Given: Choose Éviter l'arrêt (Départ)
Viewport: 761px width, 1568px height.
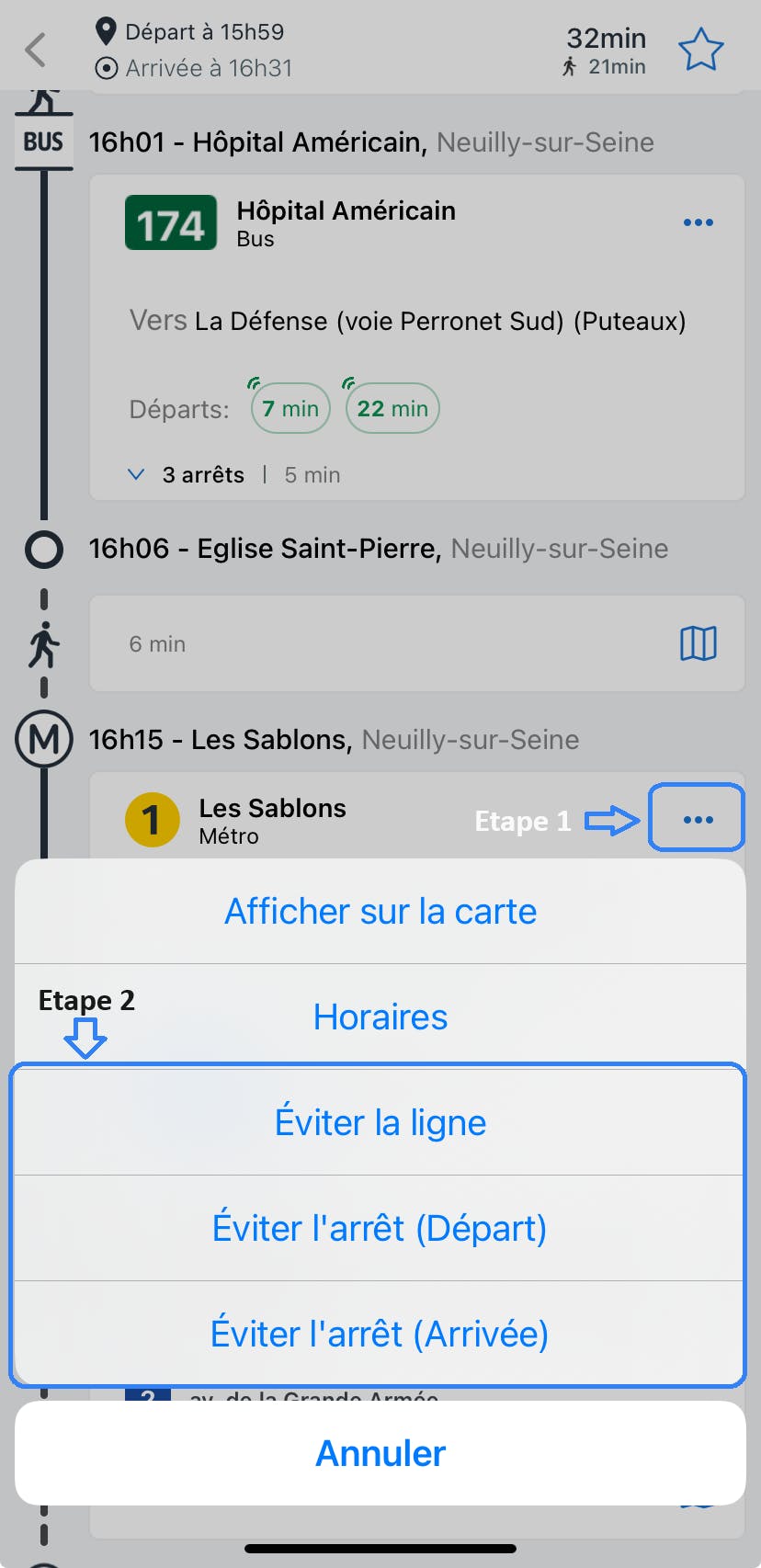Looking at the screenshot, I should pyautogui.click(x=380, y=1228).
